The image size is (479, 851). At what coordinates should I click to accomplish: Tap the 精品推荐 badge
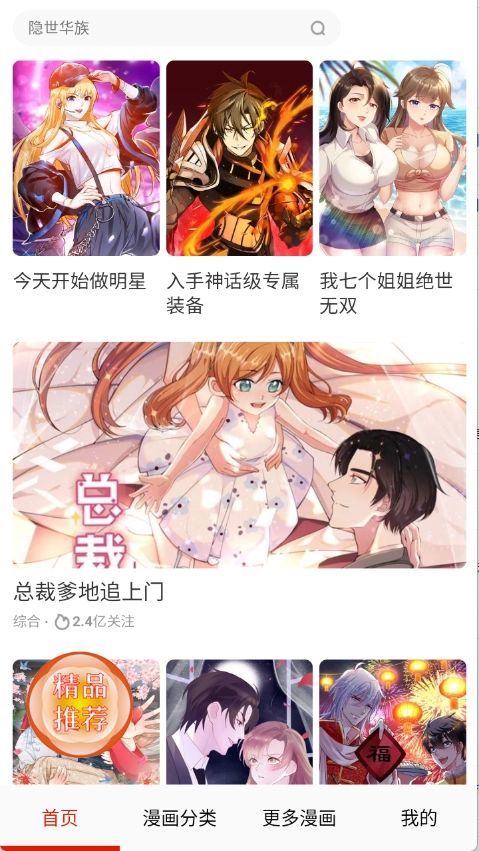pos(79,704)
